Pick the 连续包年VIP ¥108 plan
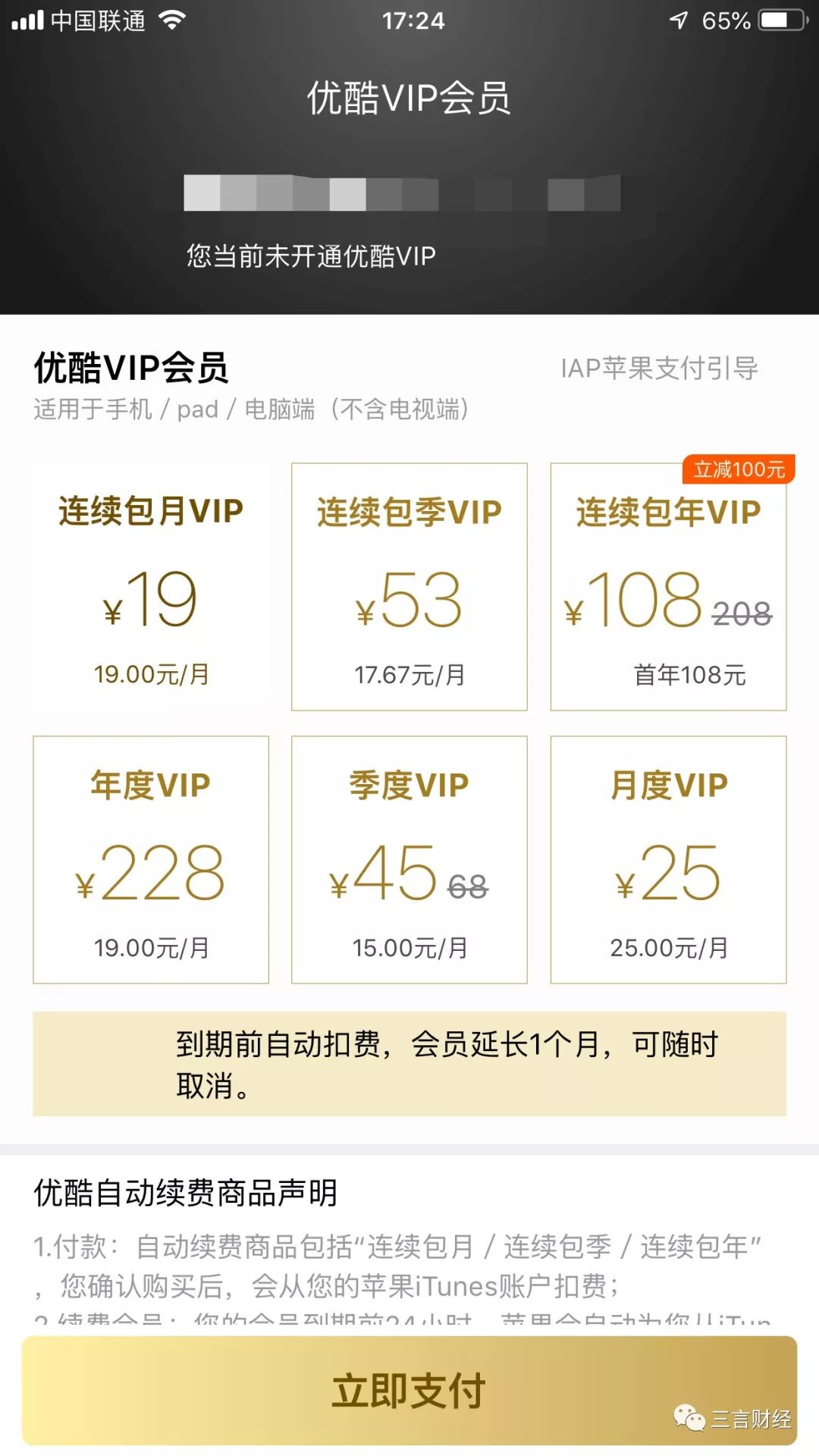The height and width of the screenshot is (1456, 819). [x=668, y=586]
